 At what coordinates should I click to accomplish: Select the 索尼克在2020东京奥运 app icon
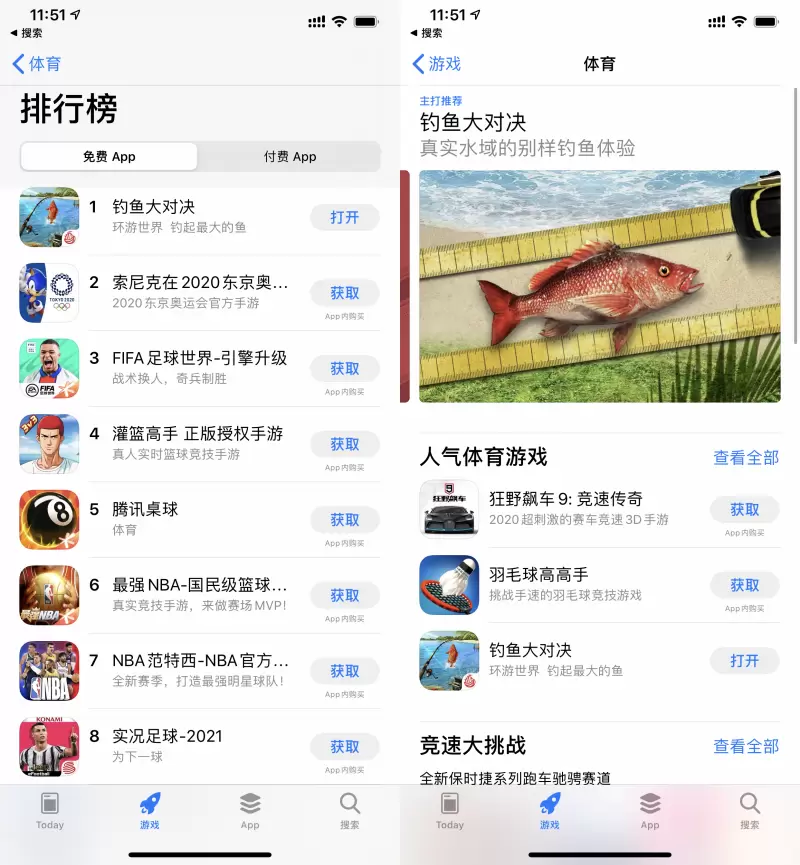(x=49, y=292)
